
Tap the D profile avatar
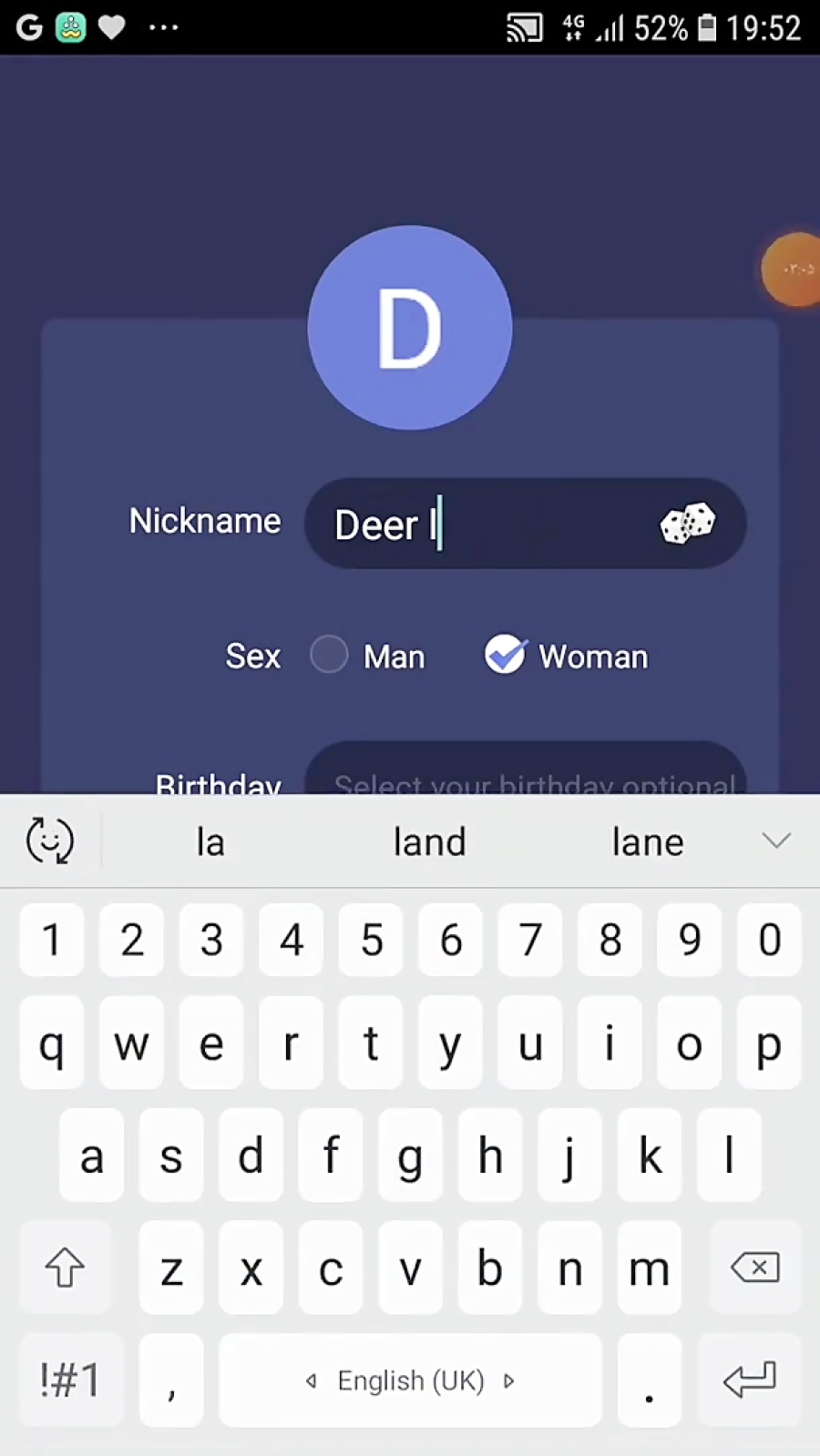coord(410,328)
